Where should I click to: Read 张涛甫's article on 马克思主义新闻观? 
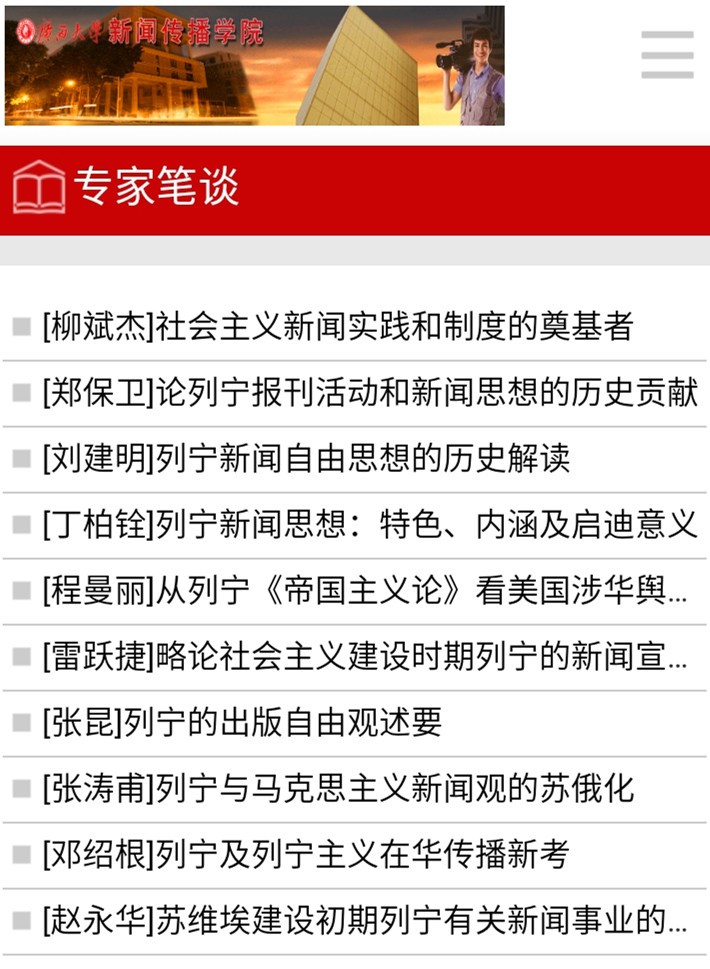(x=338, y=789)
